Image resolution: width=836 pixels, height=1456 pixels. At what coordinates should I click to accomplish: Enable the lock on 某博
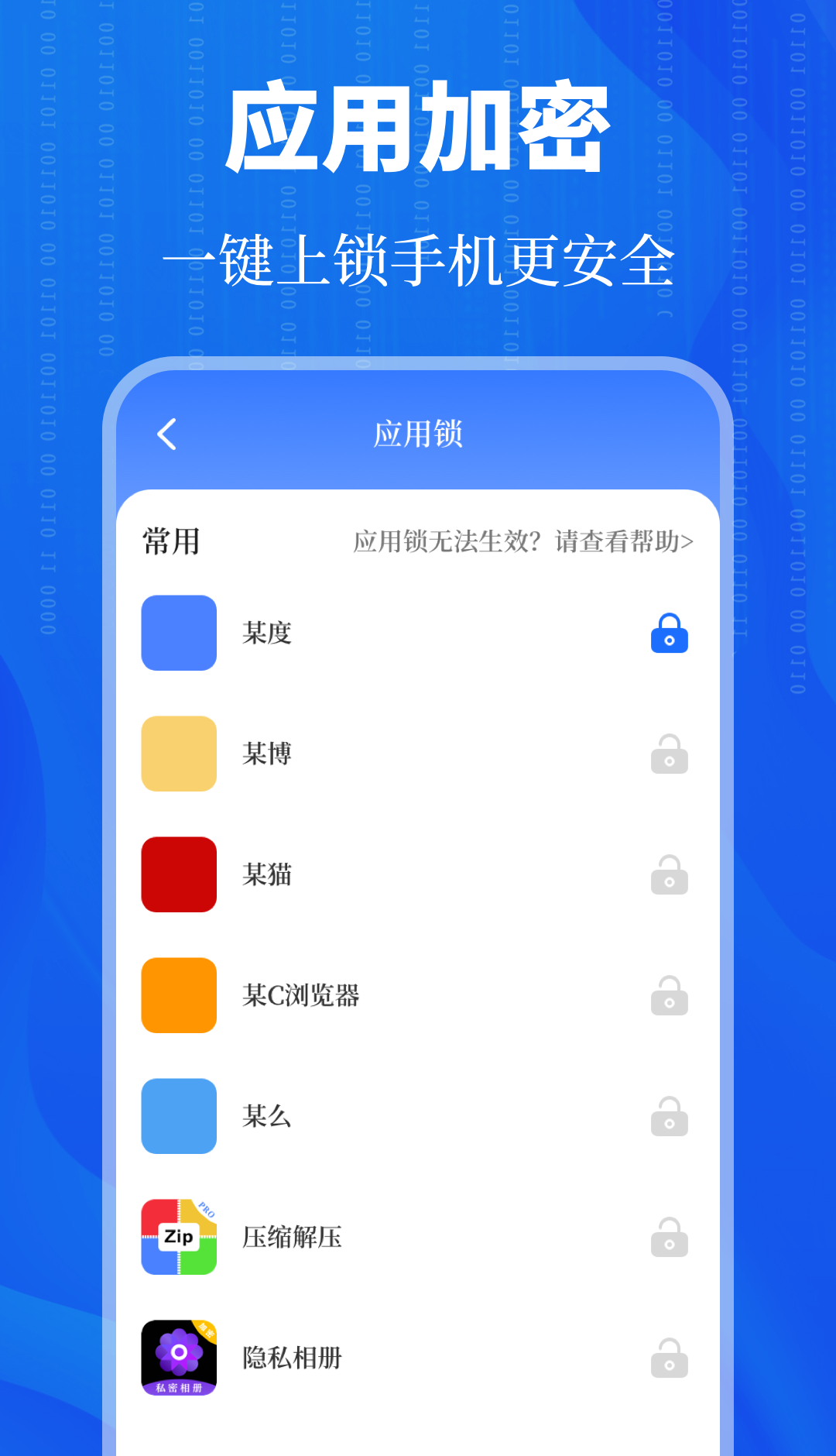click(669, 754)
